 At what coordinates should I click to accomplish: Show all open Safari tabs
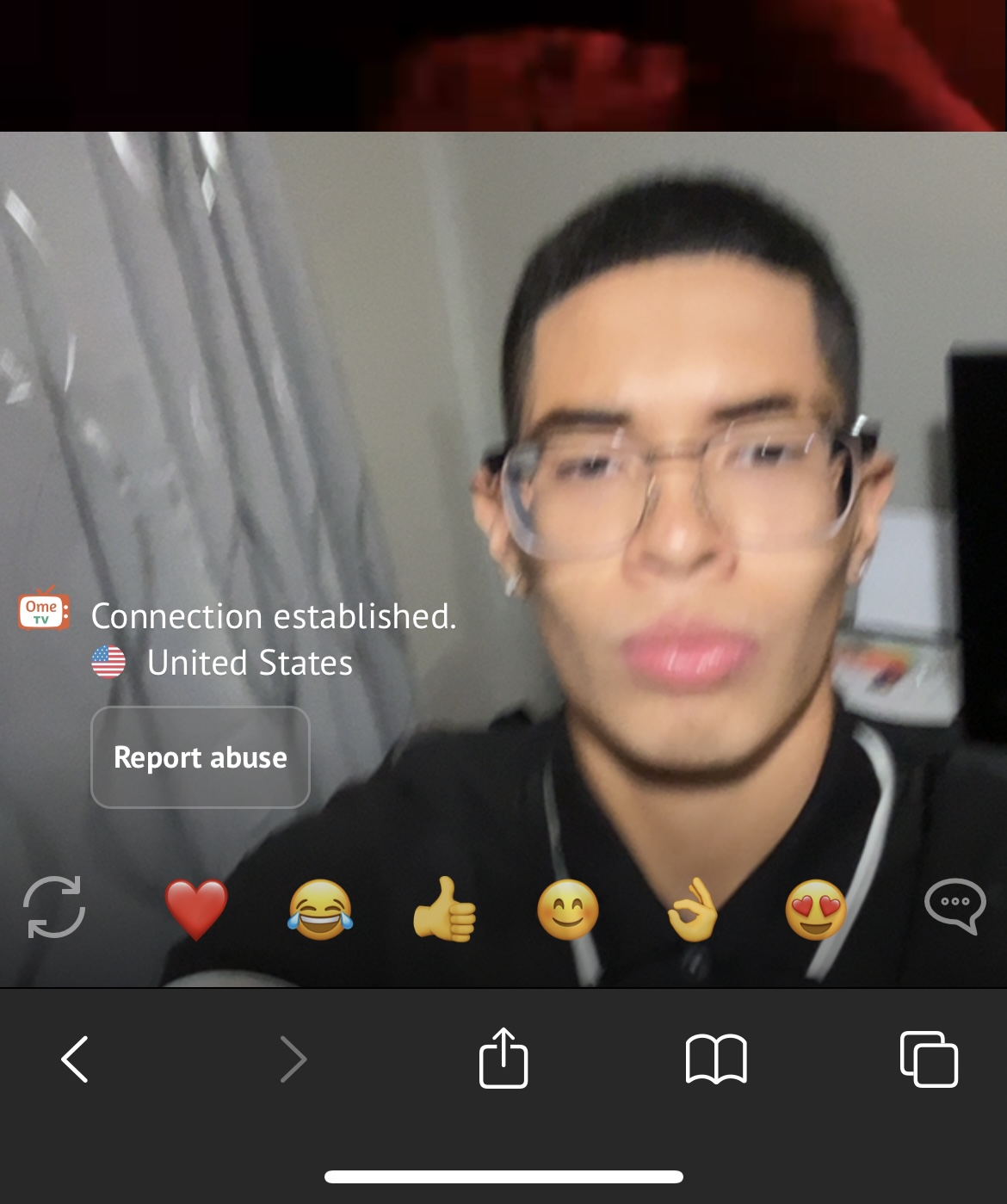(929, 1059)
